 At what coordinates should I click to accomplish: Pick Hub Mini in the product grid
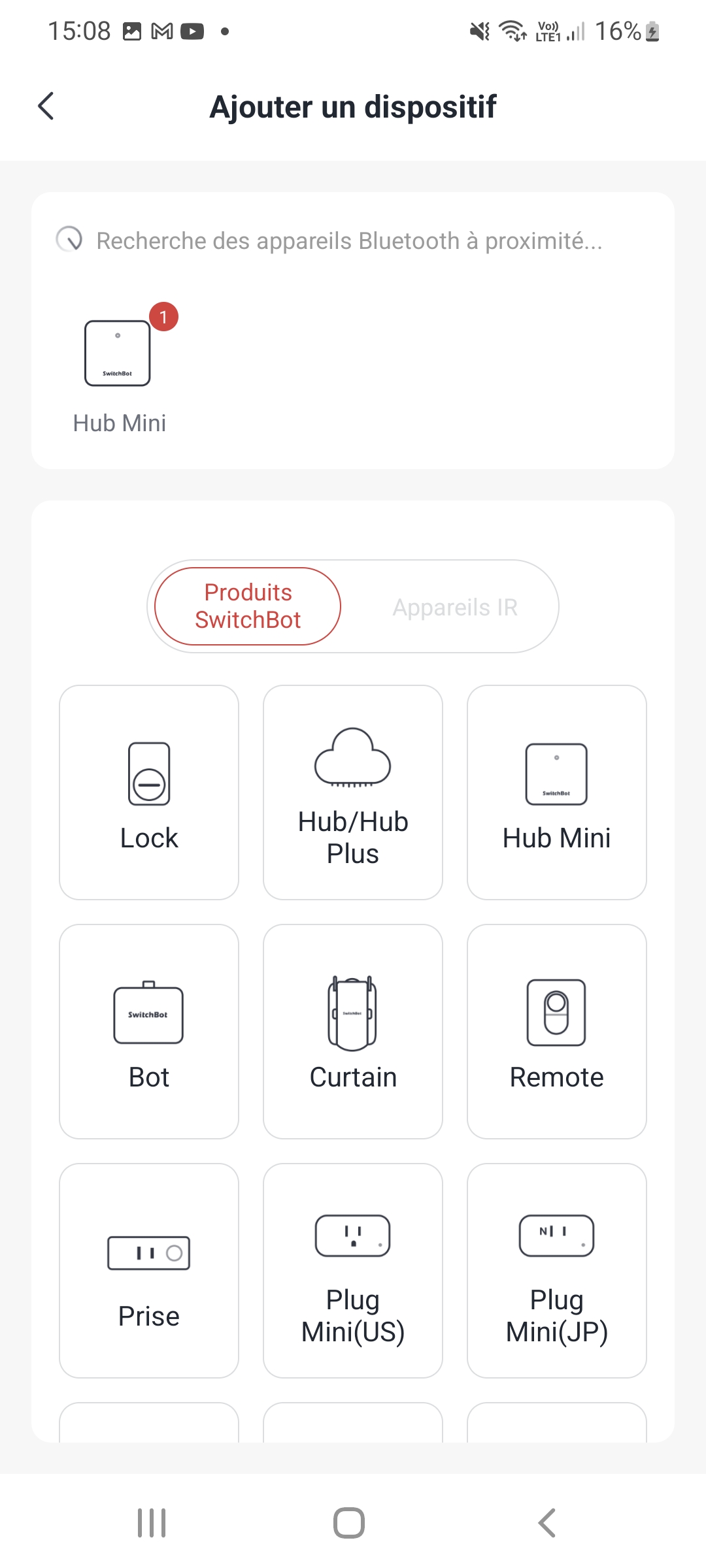click(x=557, y=792)
